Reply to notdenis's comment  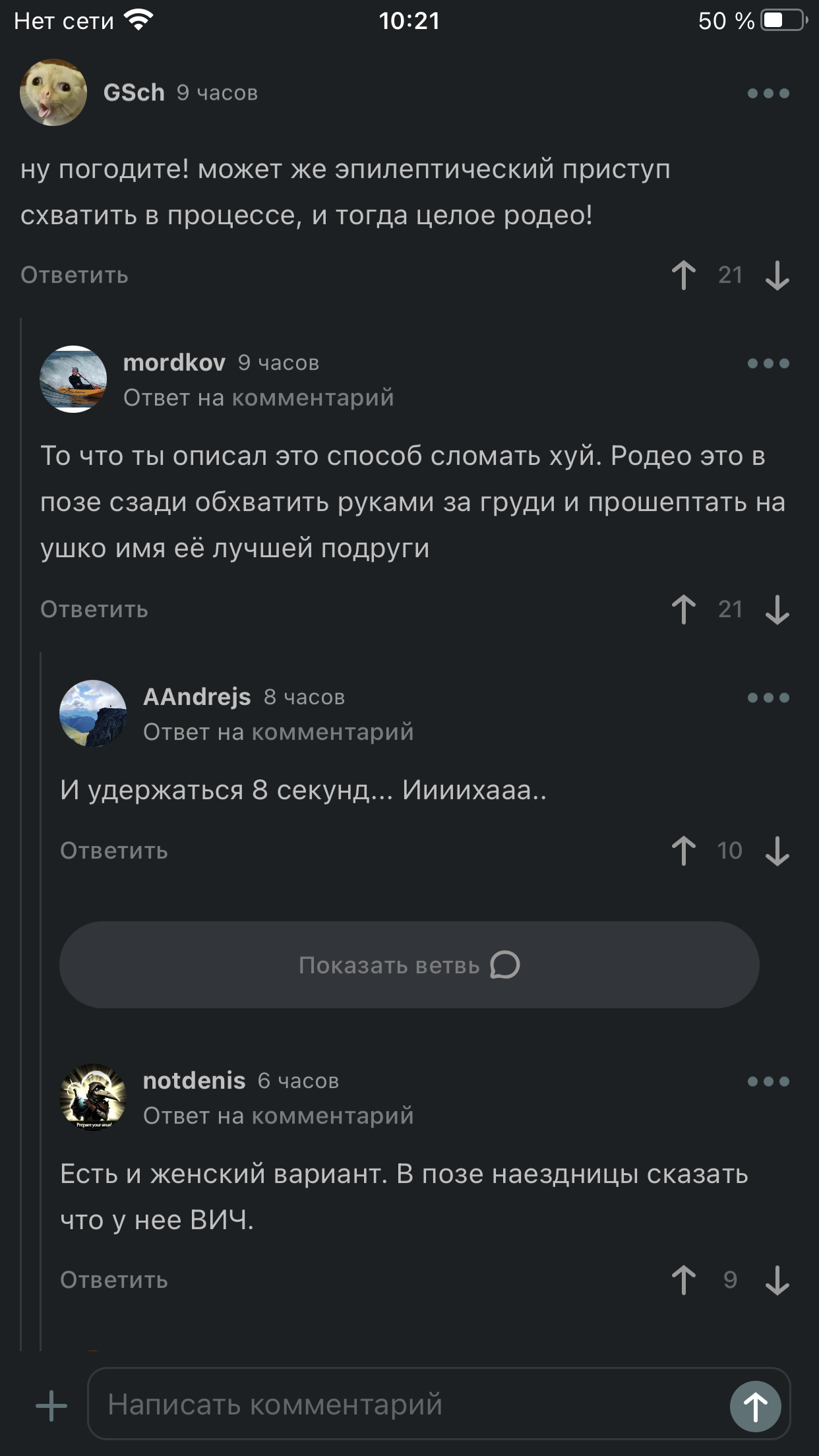point(114,1280)
